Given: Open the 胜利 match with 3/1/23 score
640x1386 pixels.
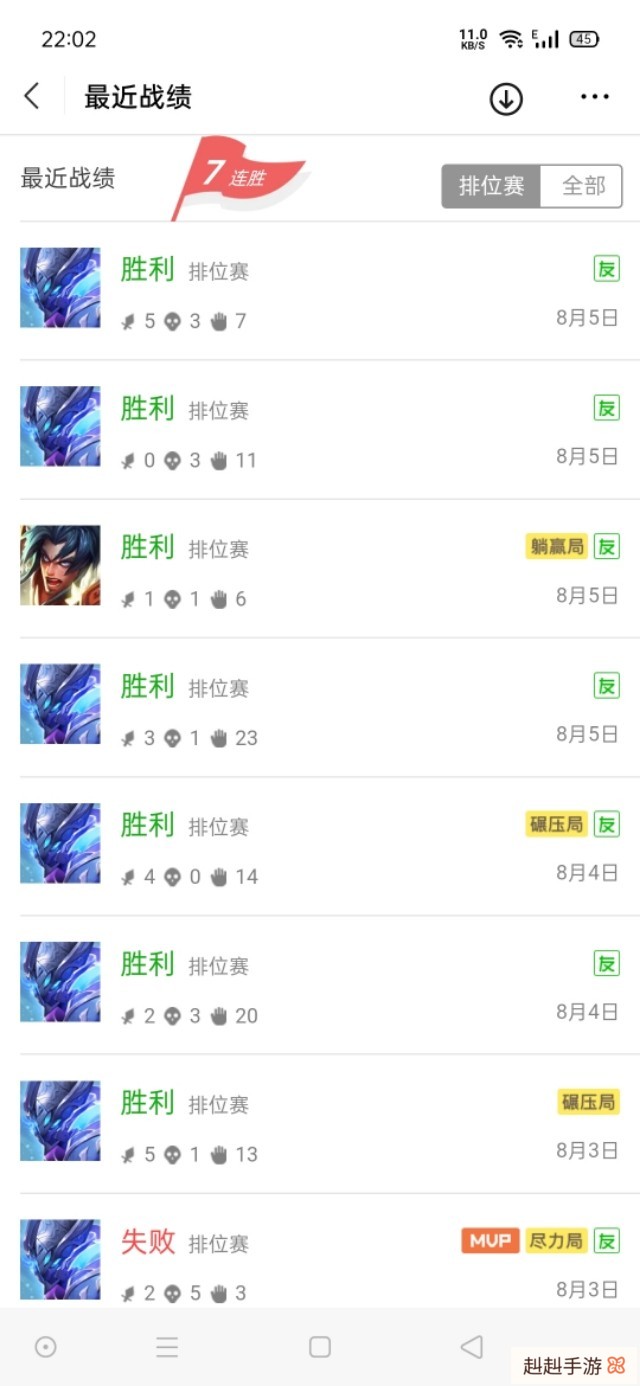Looking at the screenshot, I should pos(320,707).
